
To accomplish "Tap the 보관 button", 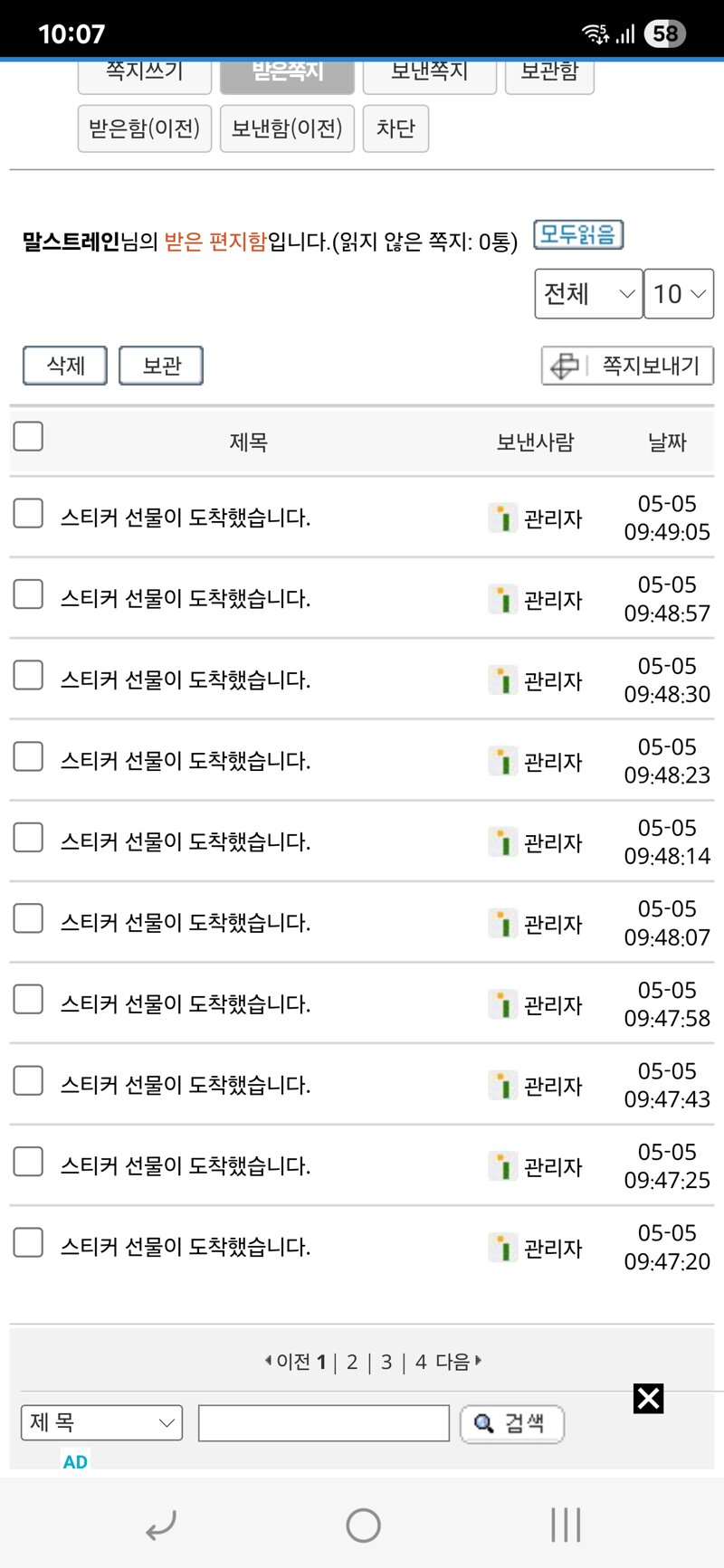I will (x=161, y=366).
